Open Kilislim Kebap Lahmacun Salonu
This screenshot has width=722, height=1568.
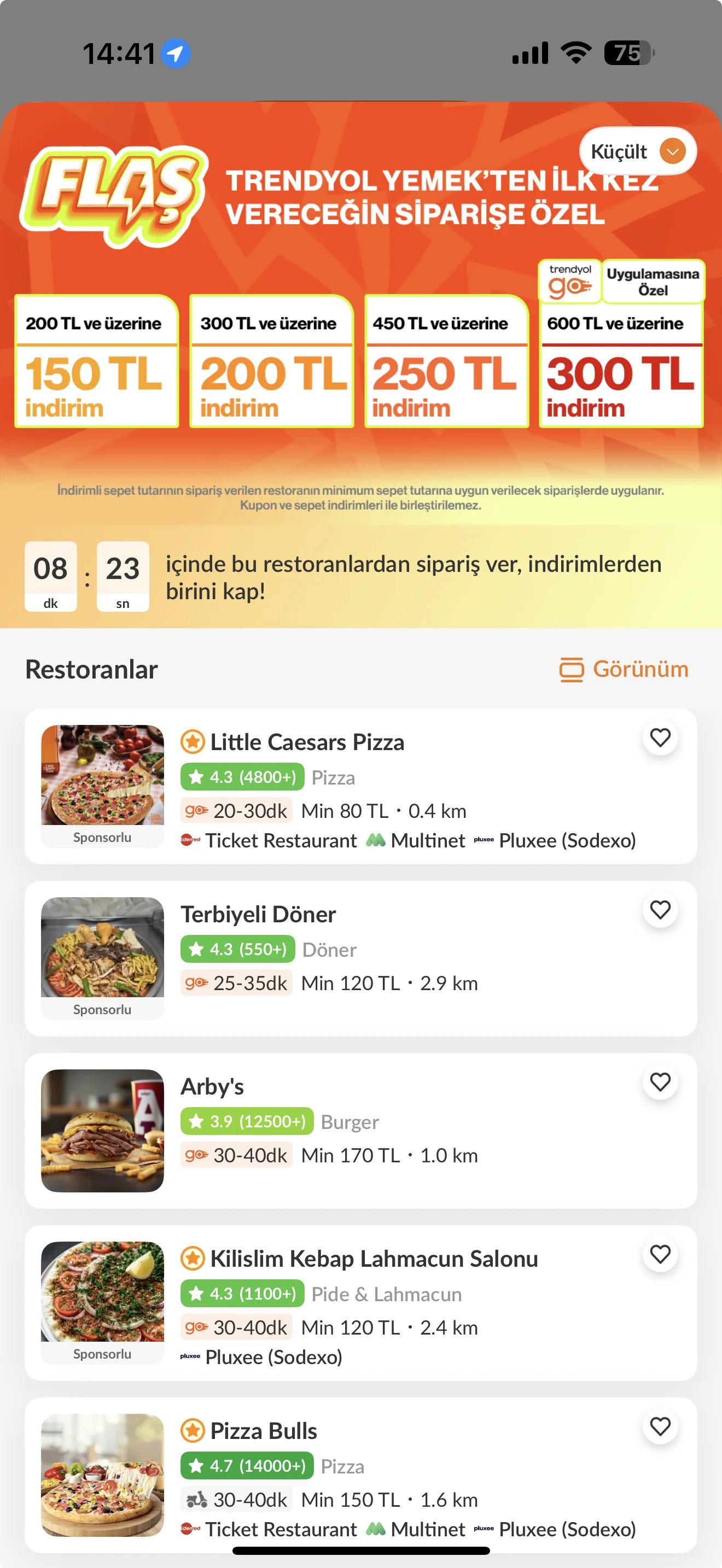373,1259
